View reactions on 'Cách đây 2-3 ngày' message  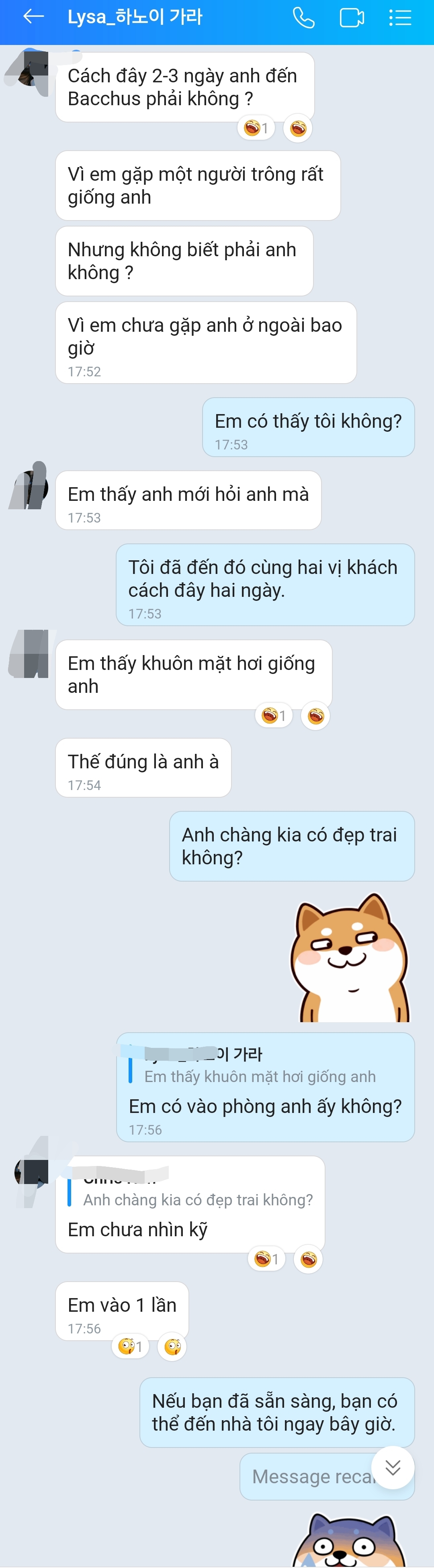pos(256,129)
